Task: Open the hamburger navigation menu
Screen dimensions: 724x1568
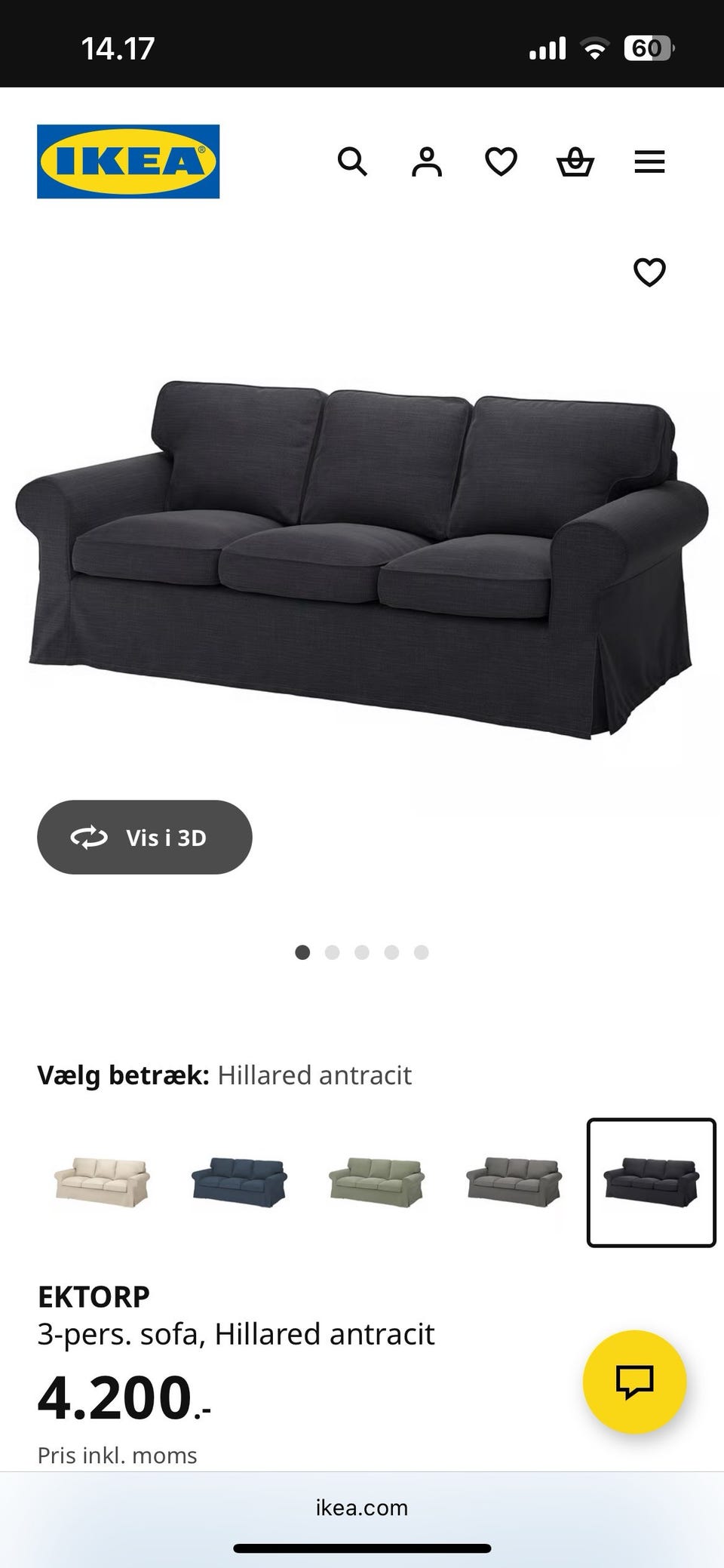Action: point(649,161)
